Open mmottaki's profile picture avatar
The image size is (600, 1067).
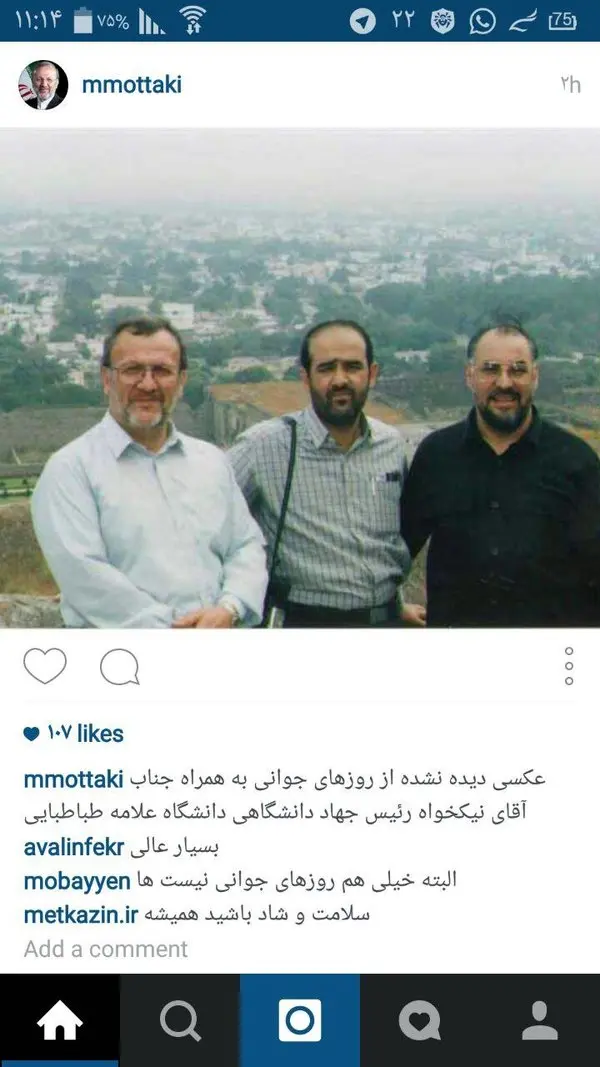click(x=43, y=85)
